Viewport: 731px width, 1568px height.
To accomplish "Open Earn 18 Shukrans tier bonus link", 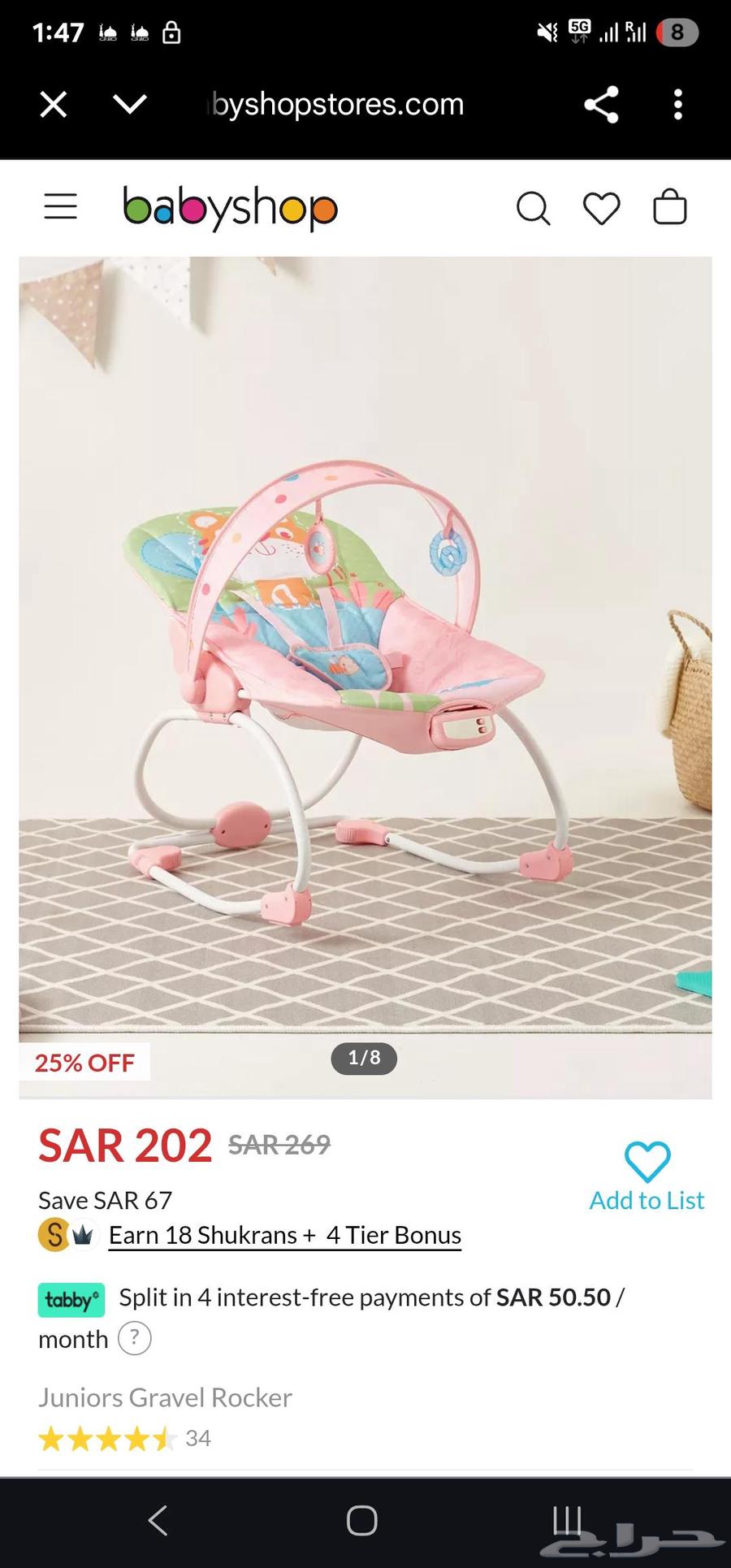I will [x=284, y=1235].
